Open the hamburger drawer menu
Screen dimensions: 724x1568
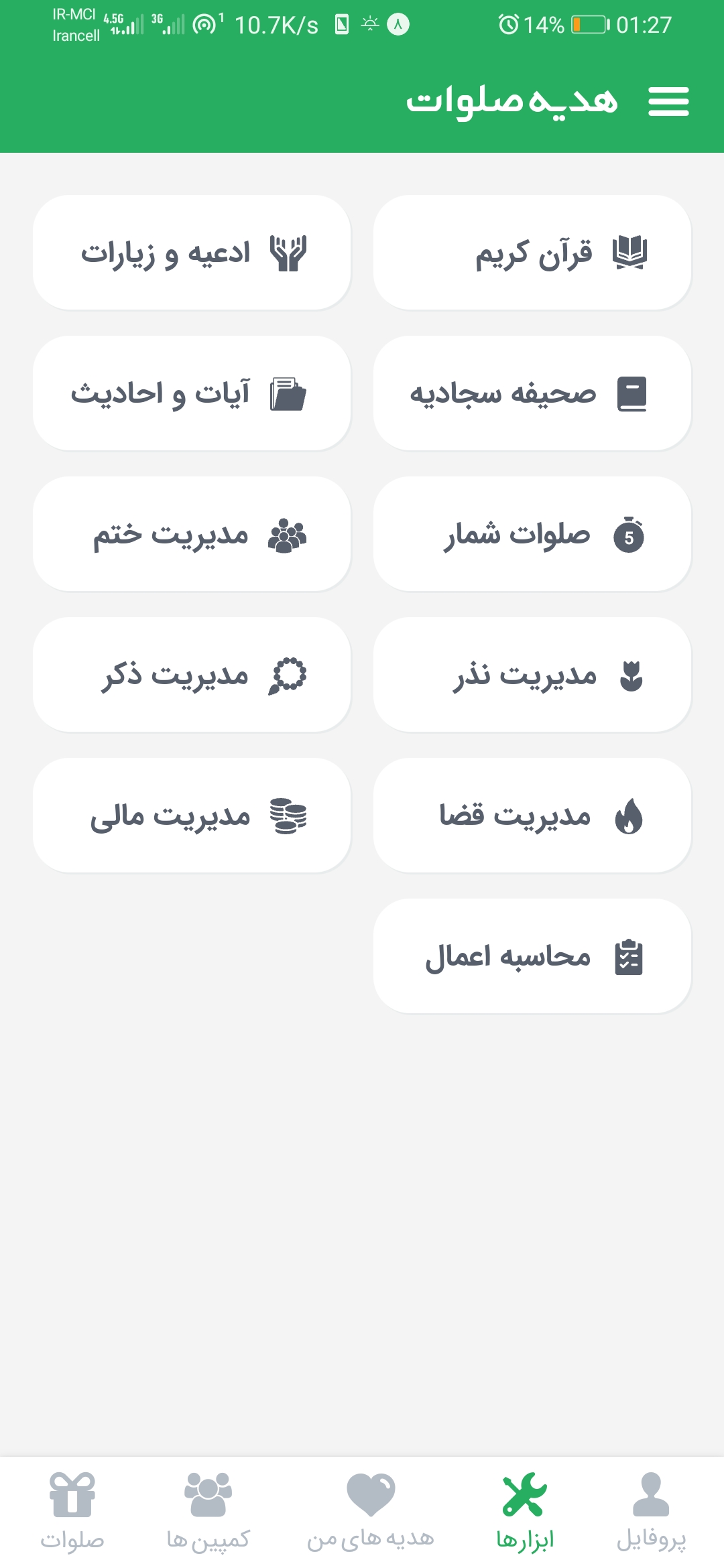(x=668, y=101)
